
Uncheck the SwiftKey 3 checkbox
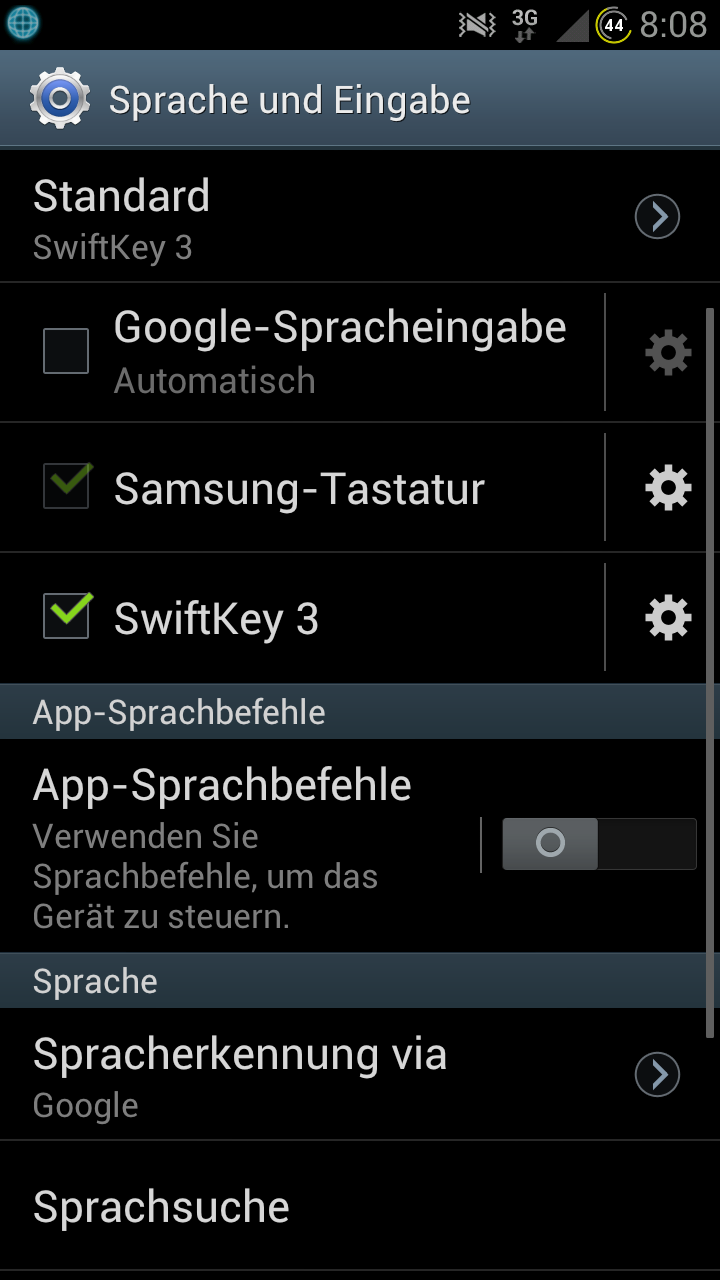66,617
